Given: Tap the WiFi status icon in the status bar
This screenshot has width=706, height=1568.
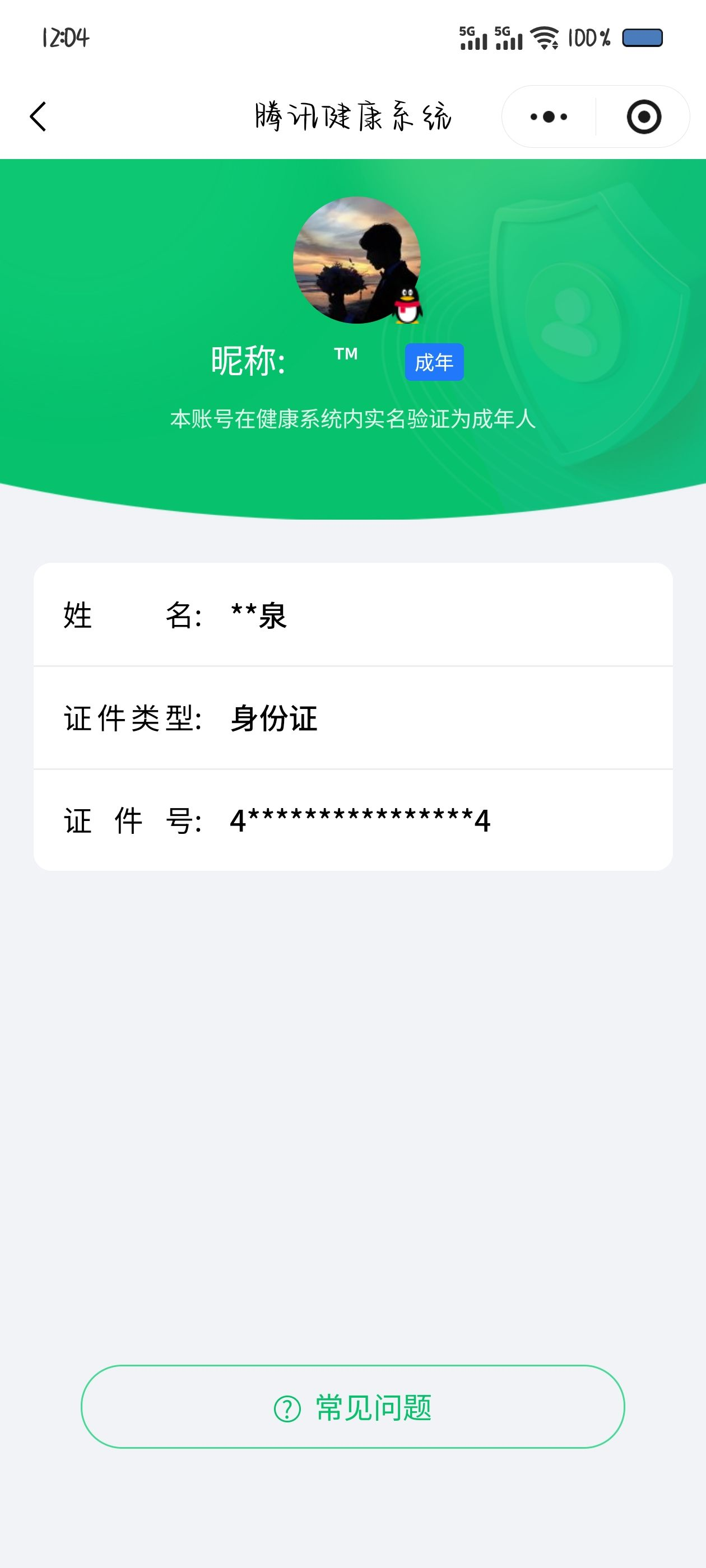Looking at the screenshot, I should (545, 38).
